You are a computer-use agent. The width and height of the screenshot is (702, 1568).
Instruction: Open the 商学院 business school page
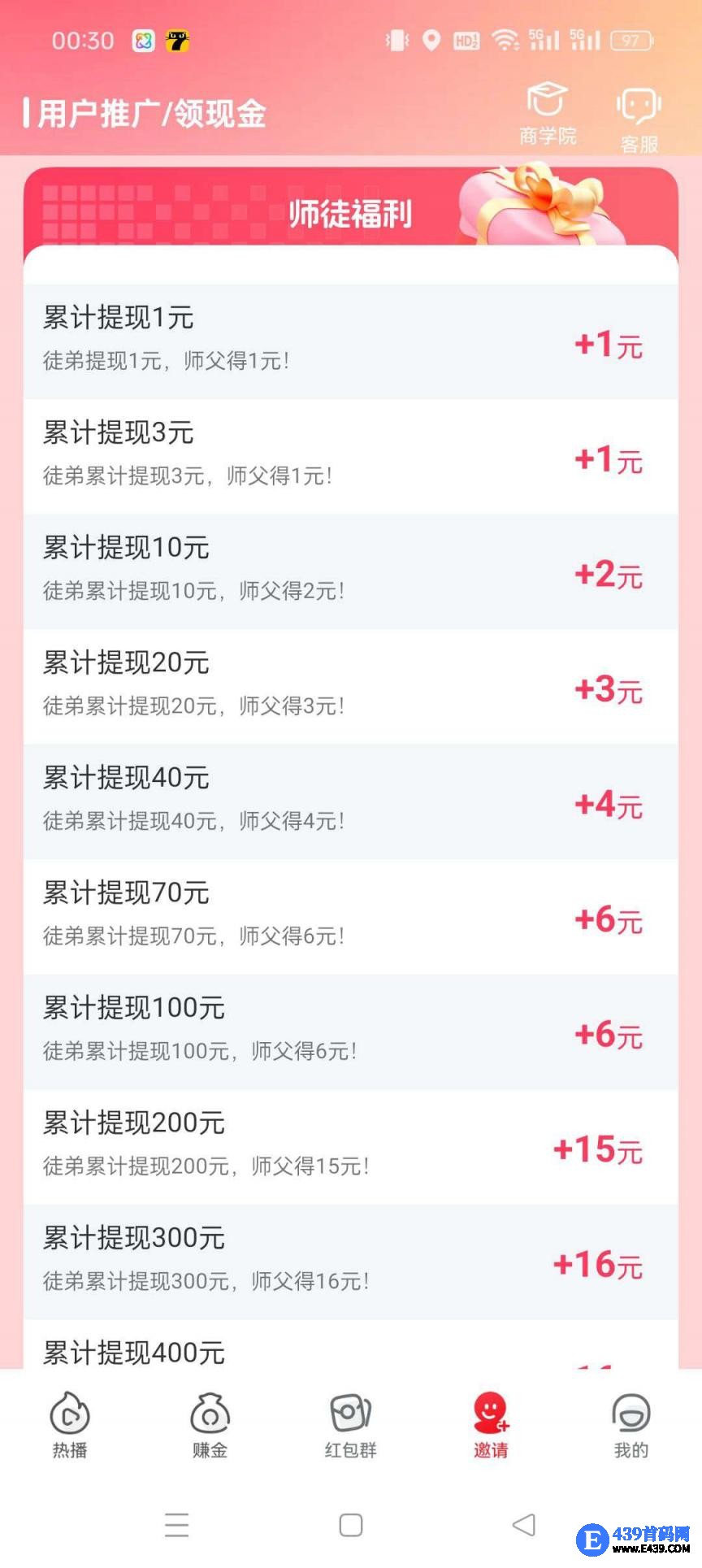pyautogui.click(x=548, y=113)
